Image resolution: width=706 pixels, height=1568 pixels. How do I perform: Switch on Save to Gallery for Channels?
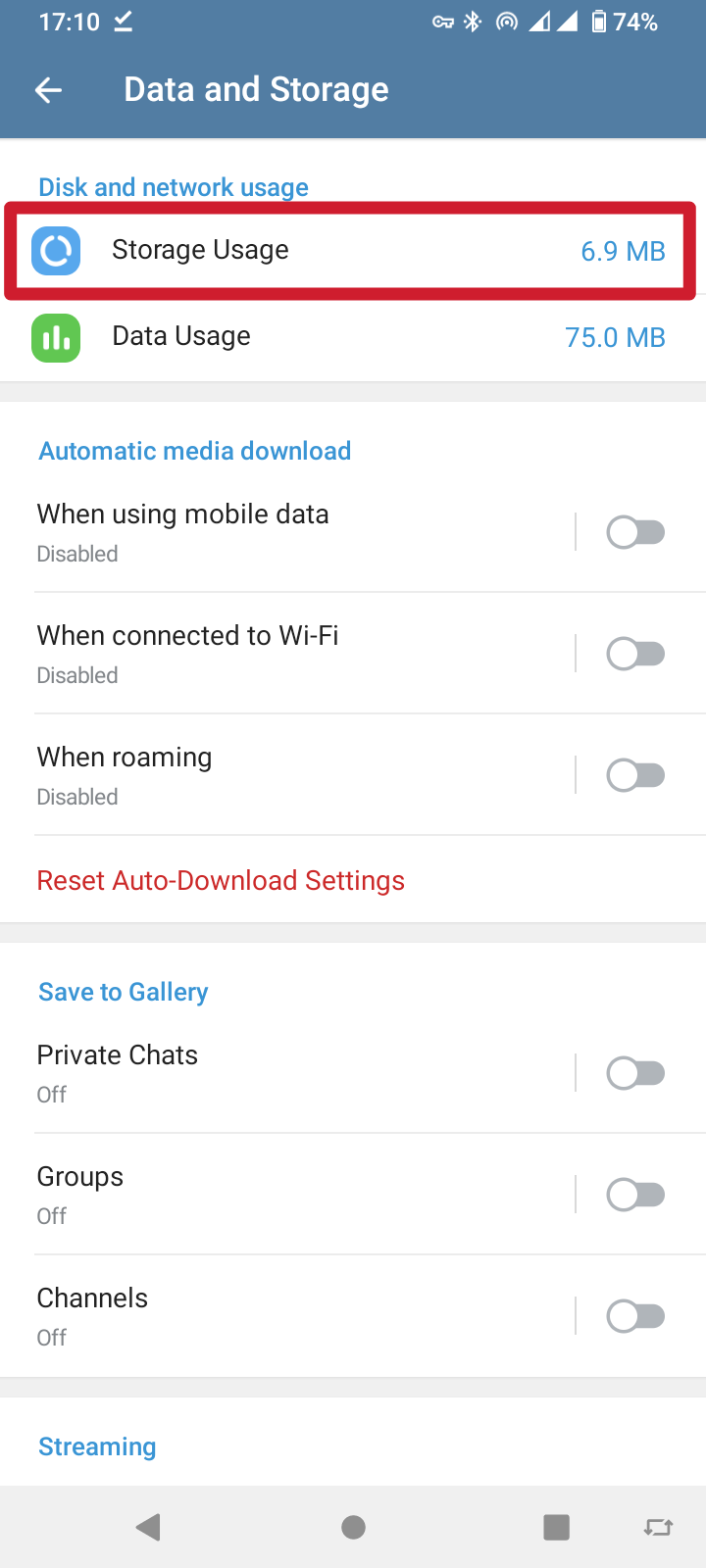[635, 1316]
